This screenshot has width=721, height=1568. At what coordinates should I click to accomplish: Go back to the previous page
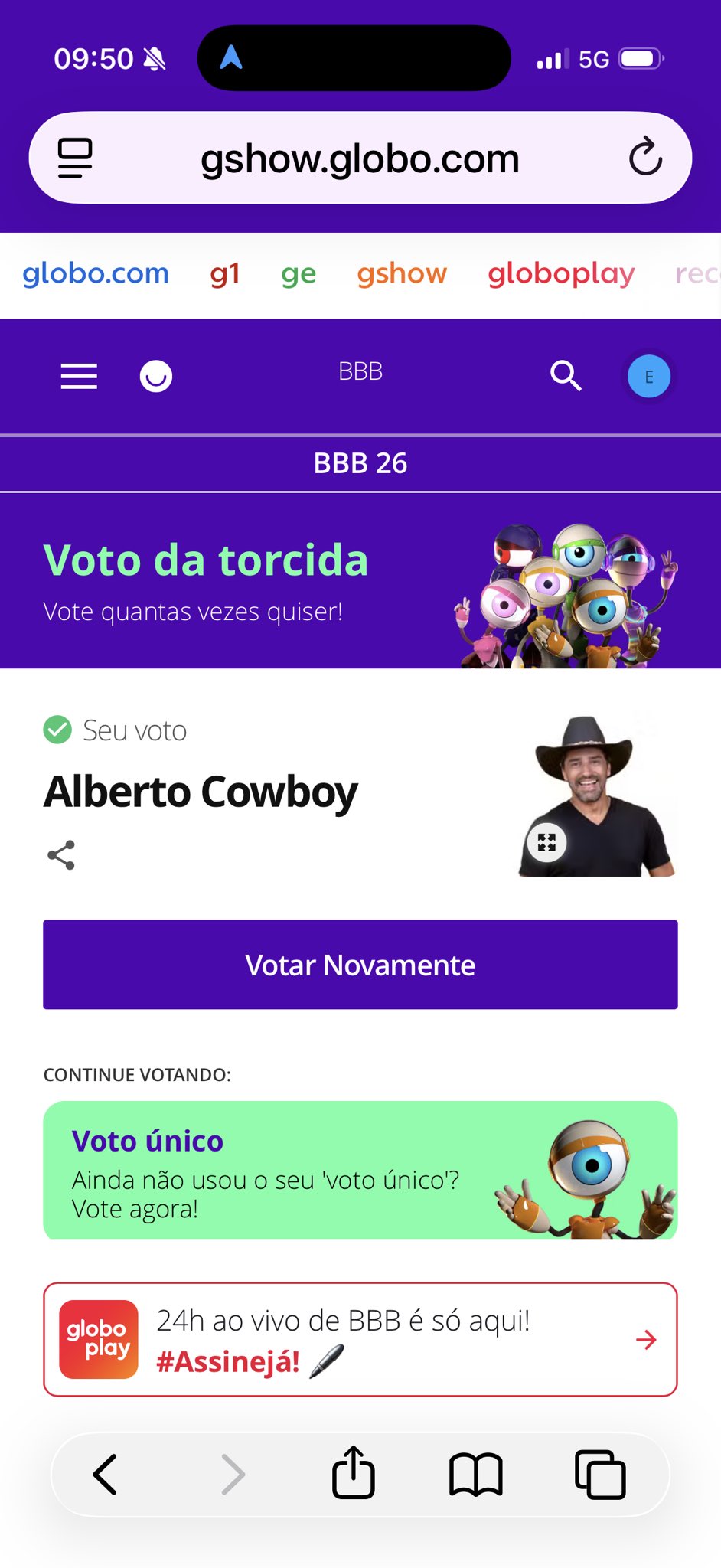[105, 1475]
